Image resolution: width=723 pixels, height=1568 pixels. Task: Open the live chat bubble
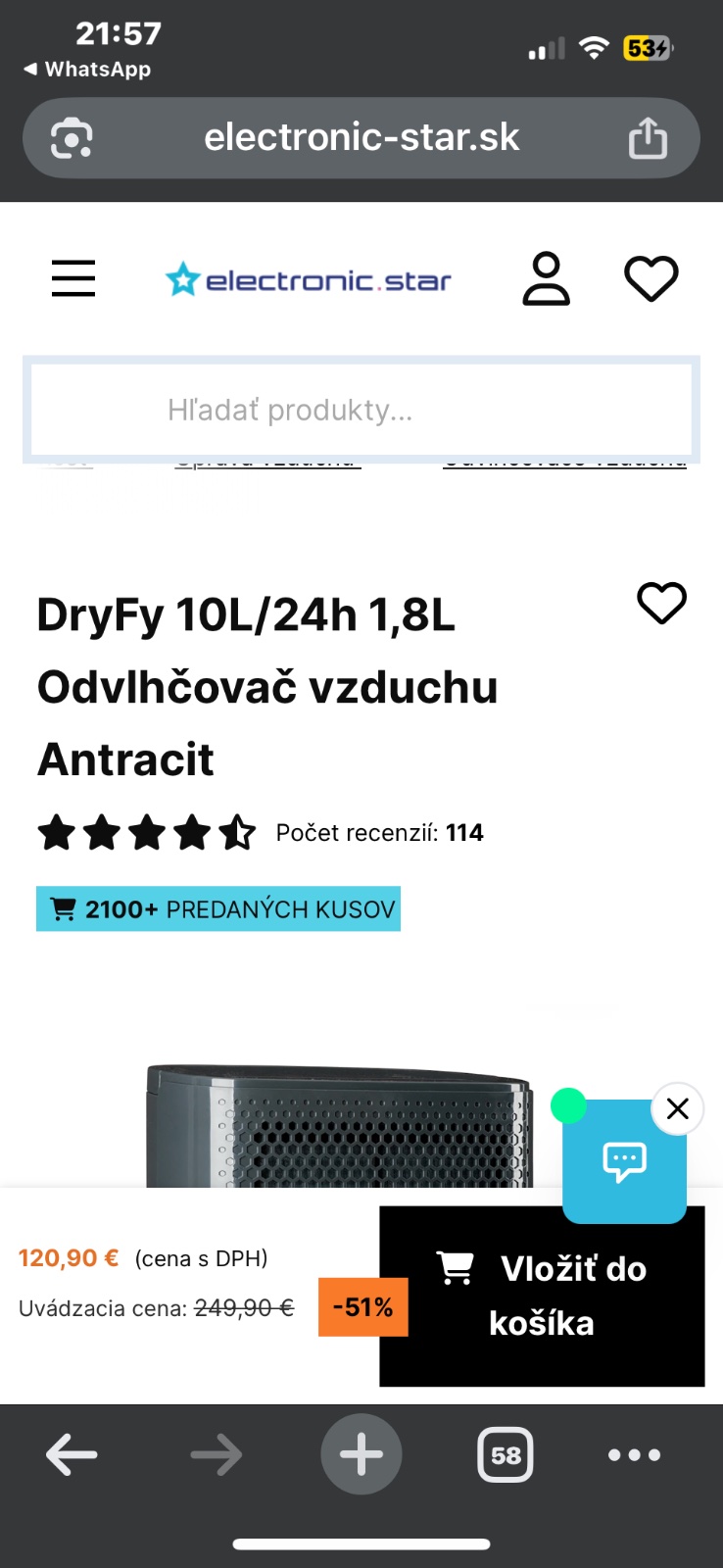coord(624,1161)
